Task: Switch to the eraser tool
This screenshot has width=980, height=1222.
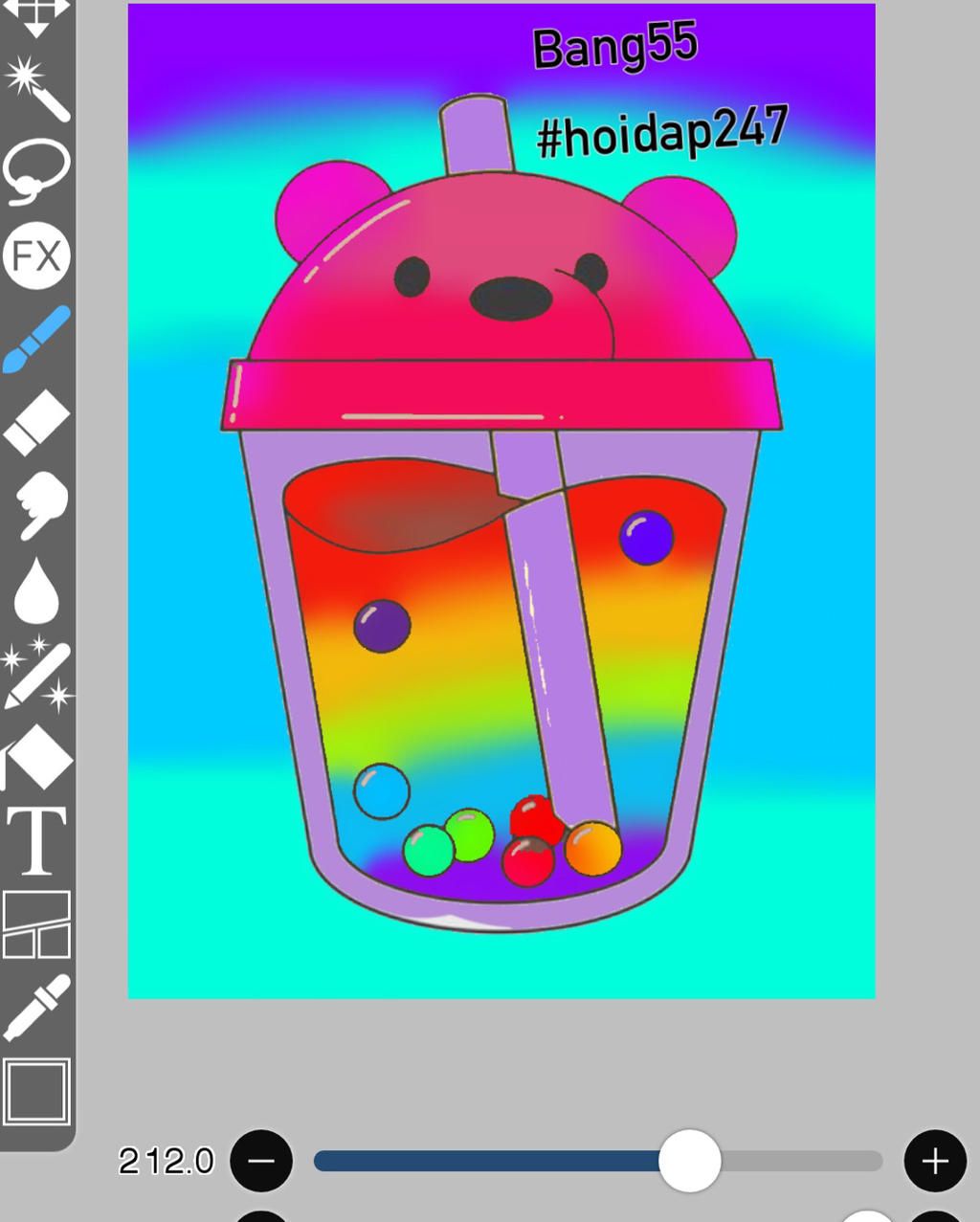Action: 36,422
